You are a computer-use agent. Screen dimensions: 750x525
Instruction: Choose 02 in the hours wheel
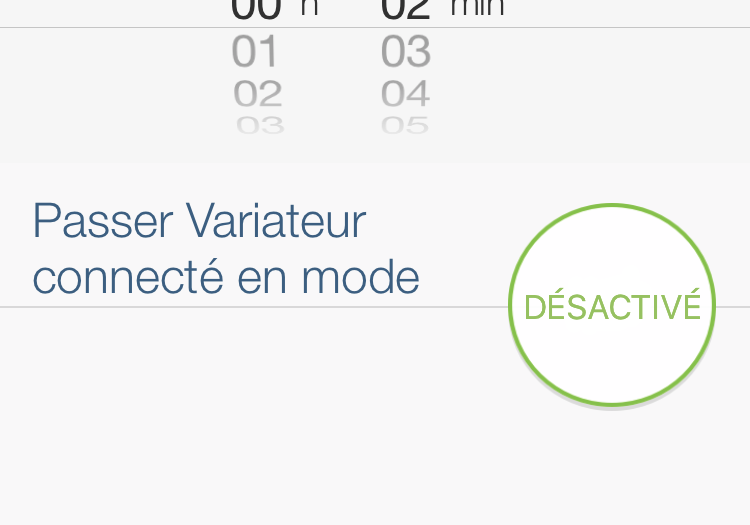pos(258,94)
